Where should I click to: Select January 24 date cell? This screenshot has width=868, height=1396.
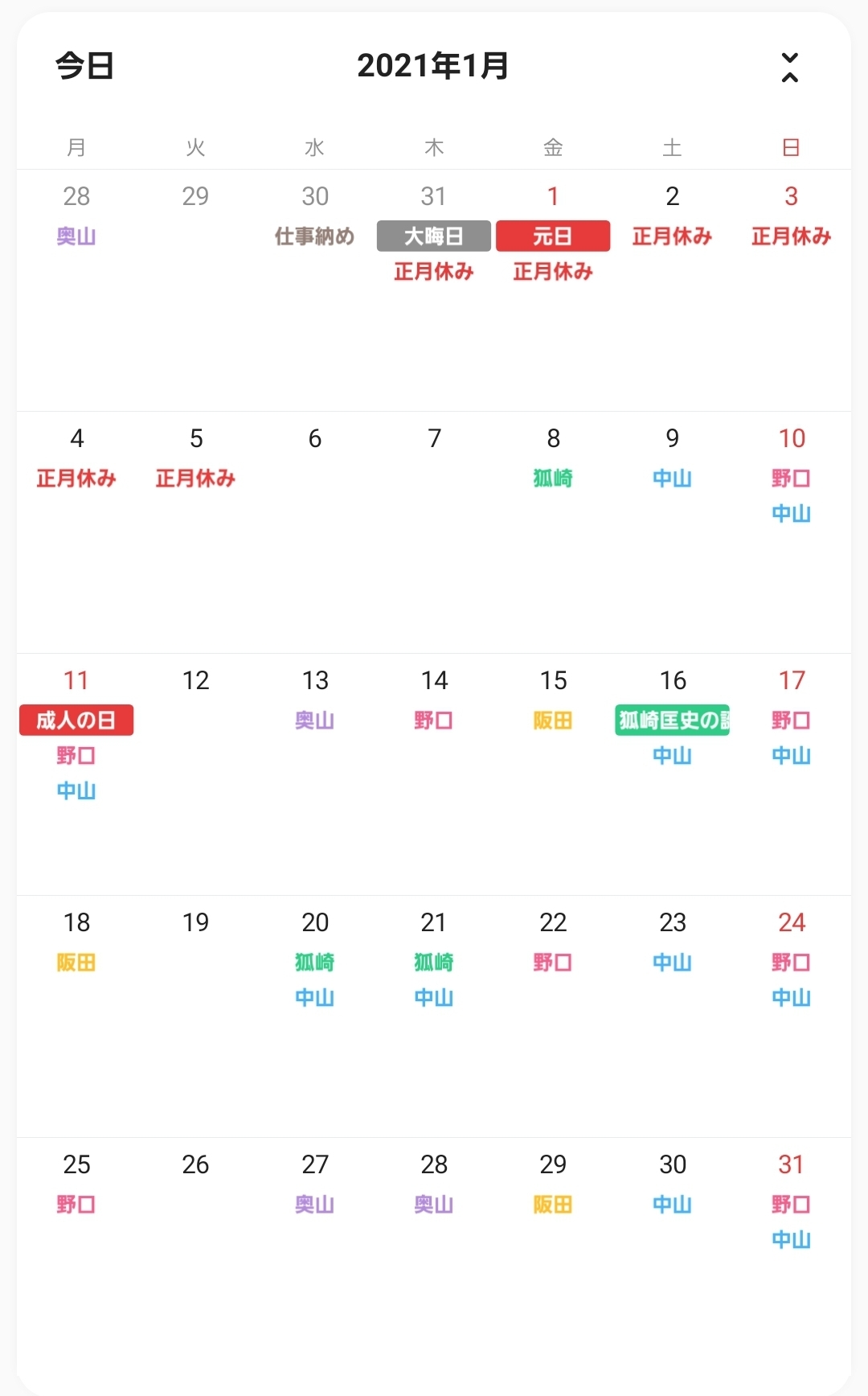792,1016
